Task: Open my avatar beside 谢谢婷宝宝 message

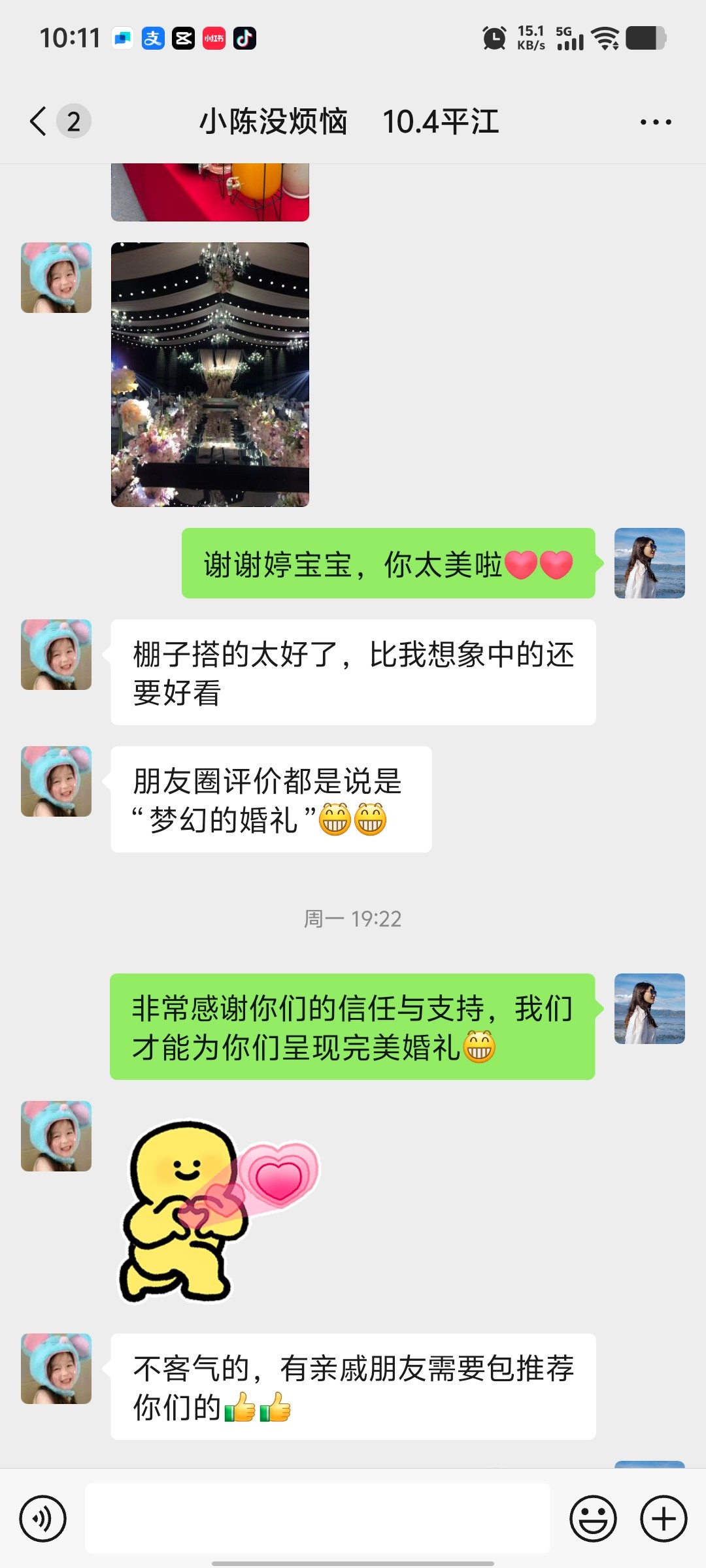Action: [649, 563]
